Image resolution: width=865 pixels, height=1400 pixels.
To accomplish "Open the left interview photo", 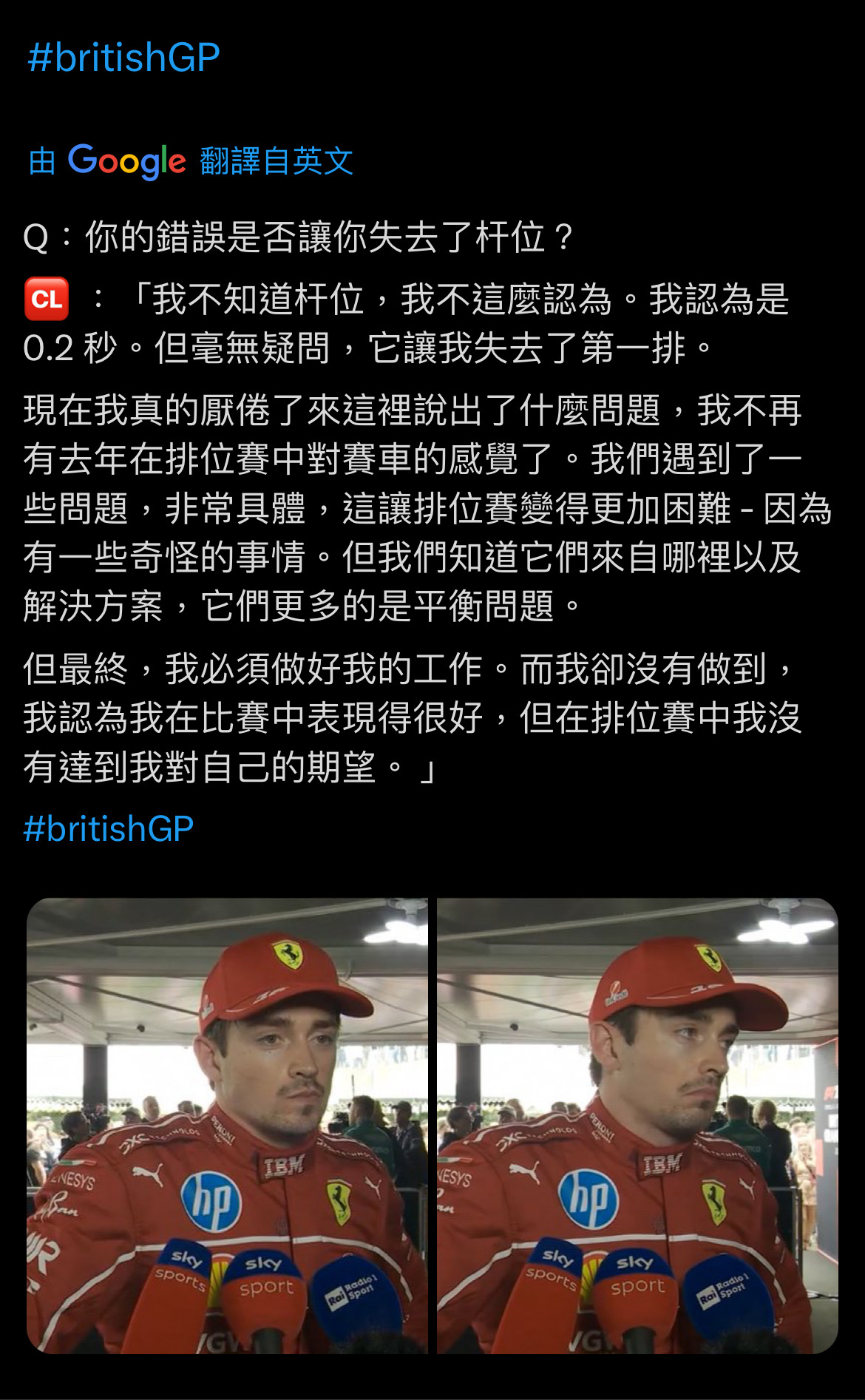I will (227, 1126).
